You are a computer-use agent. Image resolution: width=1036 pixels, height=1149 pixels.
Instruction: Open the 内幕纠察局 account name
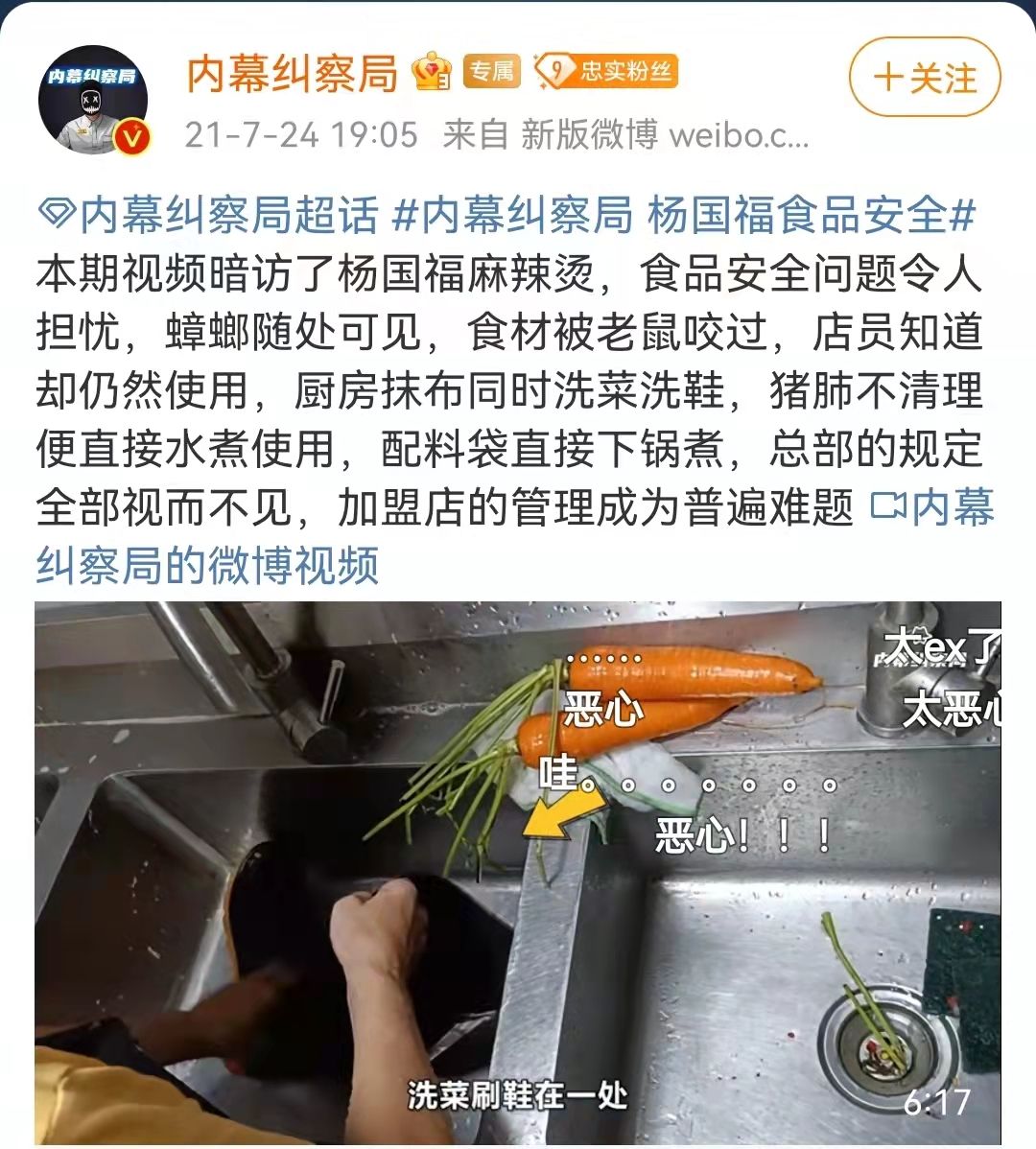tap(292, 74)
